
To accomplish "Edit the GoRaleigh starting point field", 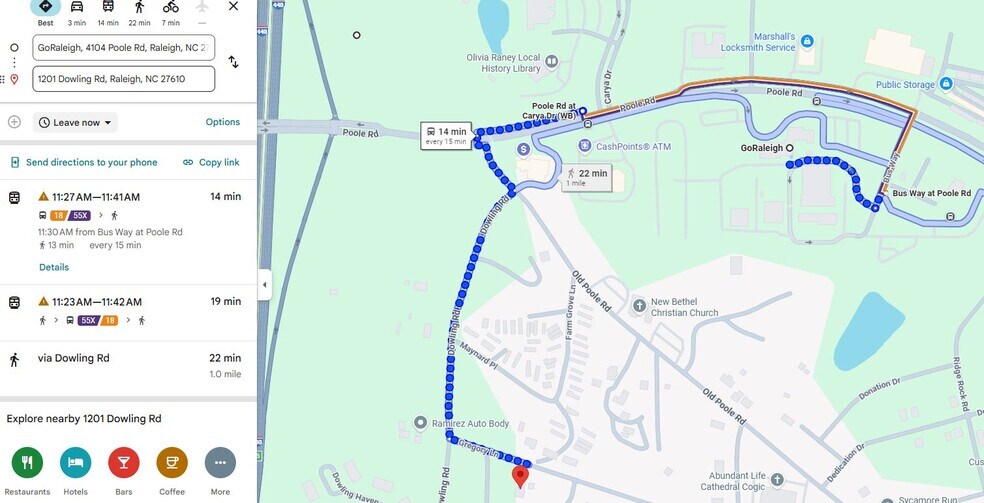I will [123, 47].
